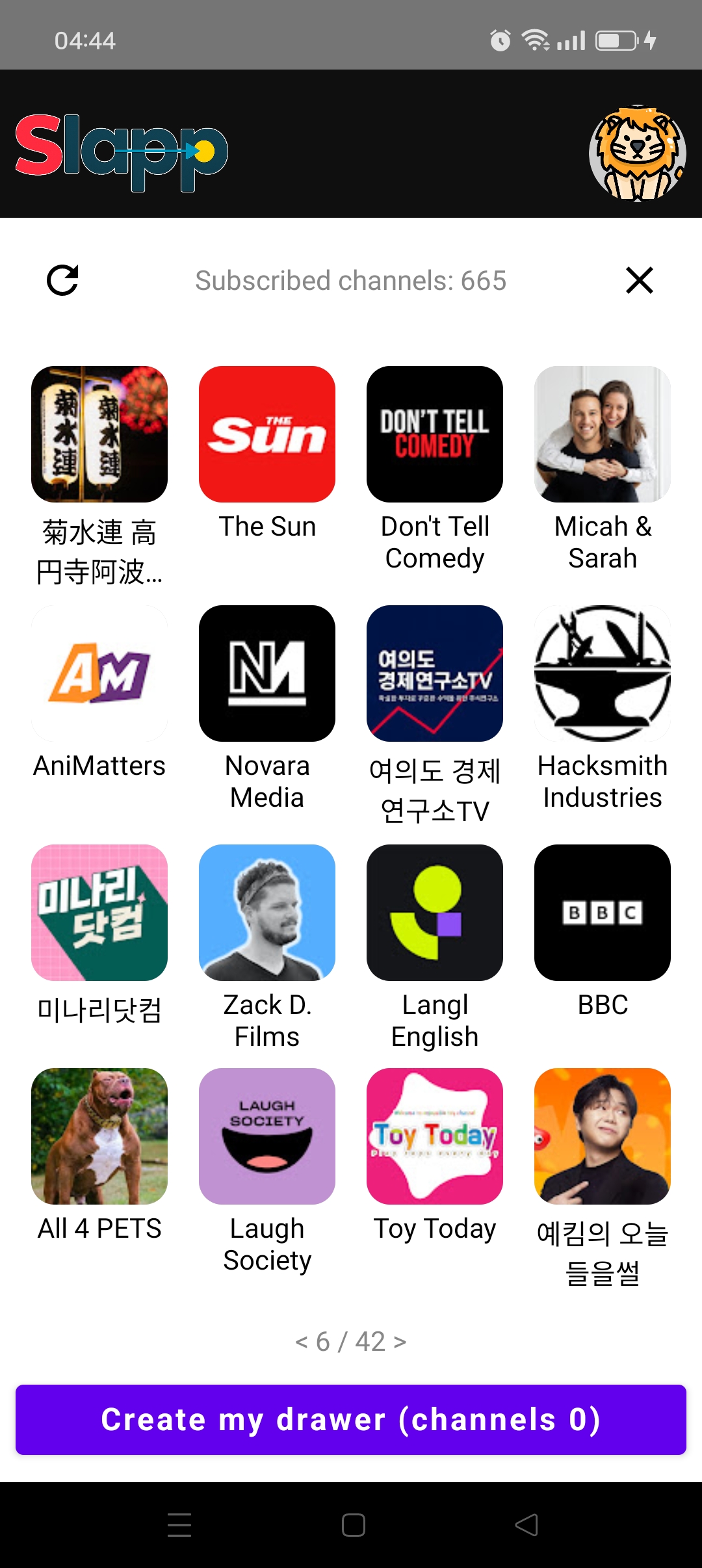The width and height of the screenshot is (702, 1568).
Task: Click the refresh subscribed channels icon
Action: (63, 281)
